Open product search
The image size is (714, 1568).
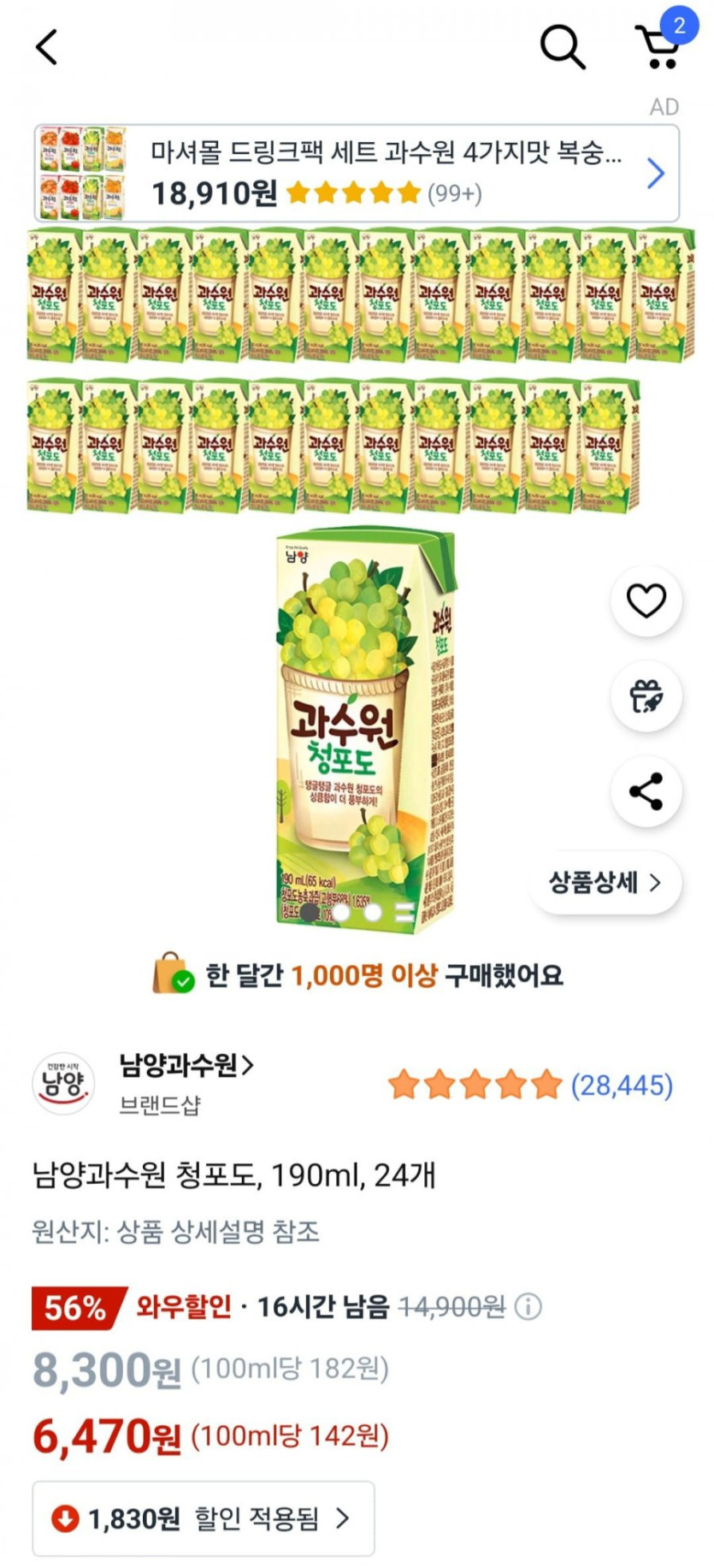[563, 46]
